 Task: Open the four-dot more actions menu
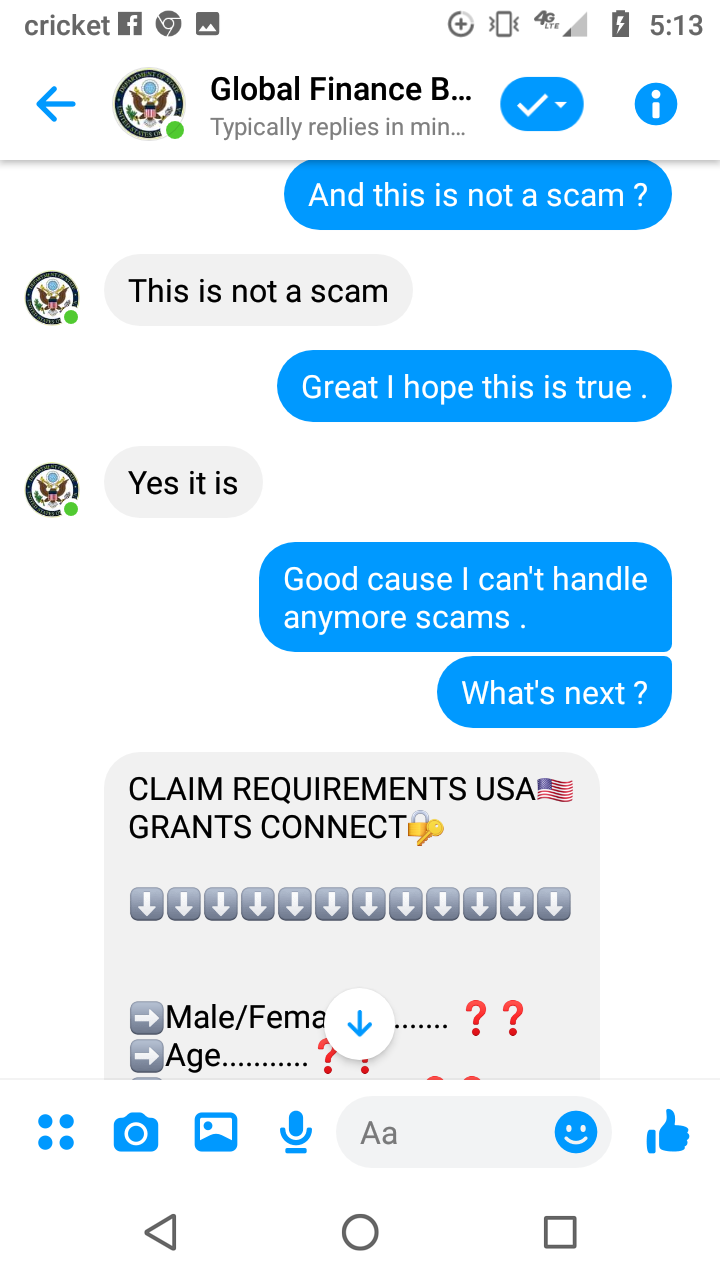(x=56, y=1132)
